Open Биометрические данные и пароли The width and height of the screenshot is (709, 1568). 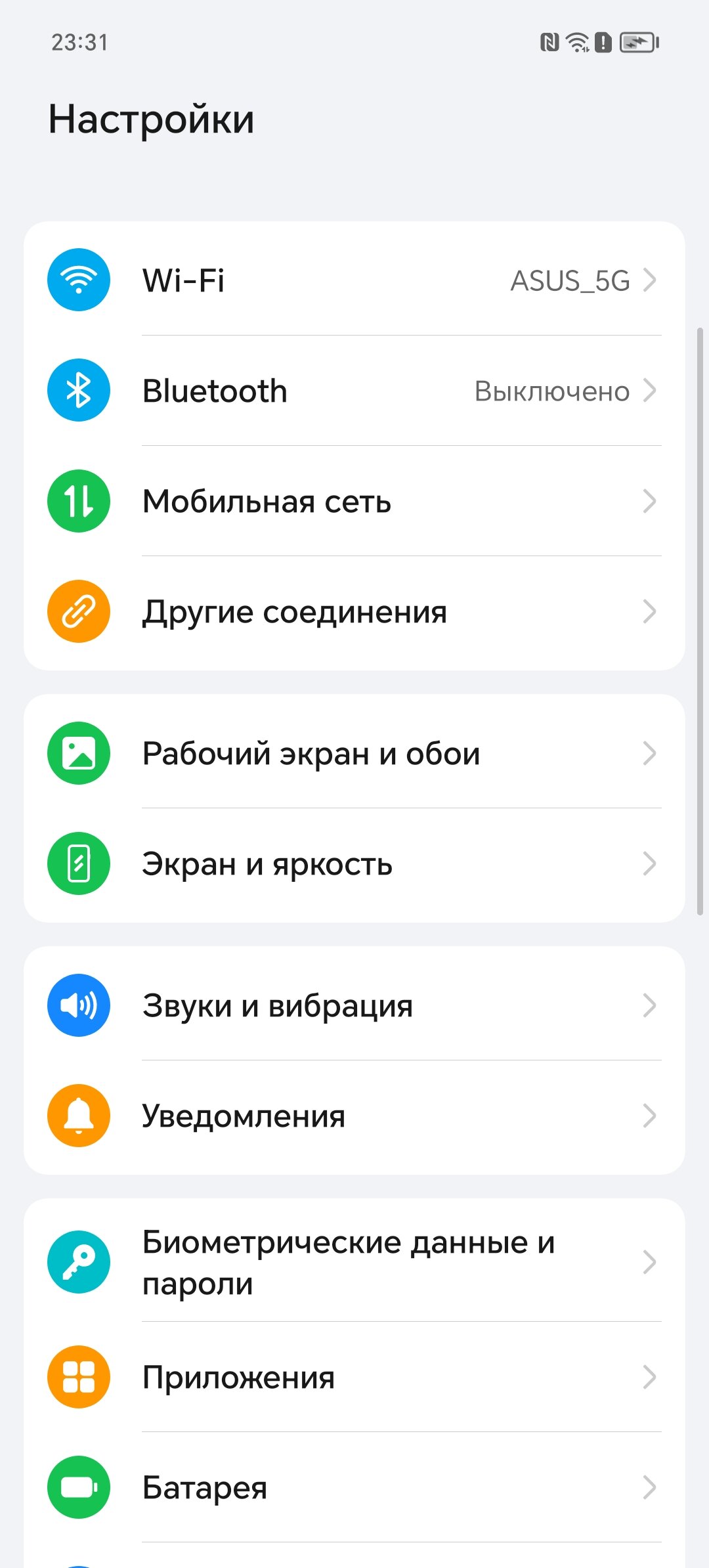354,1262
